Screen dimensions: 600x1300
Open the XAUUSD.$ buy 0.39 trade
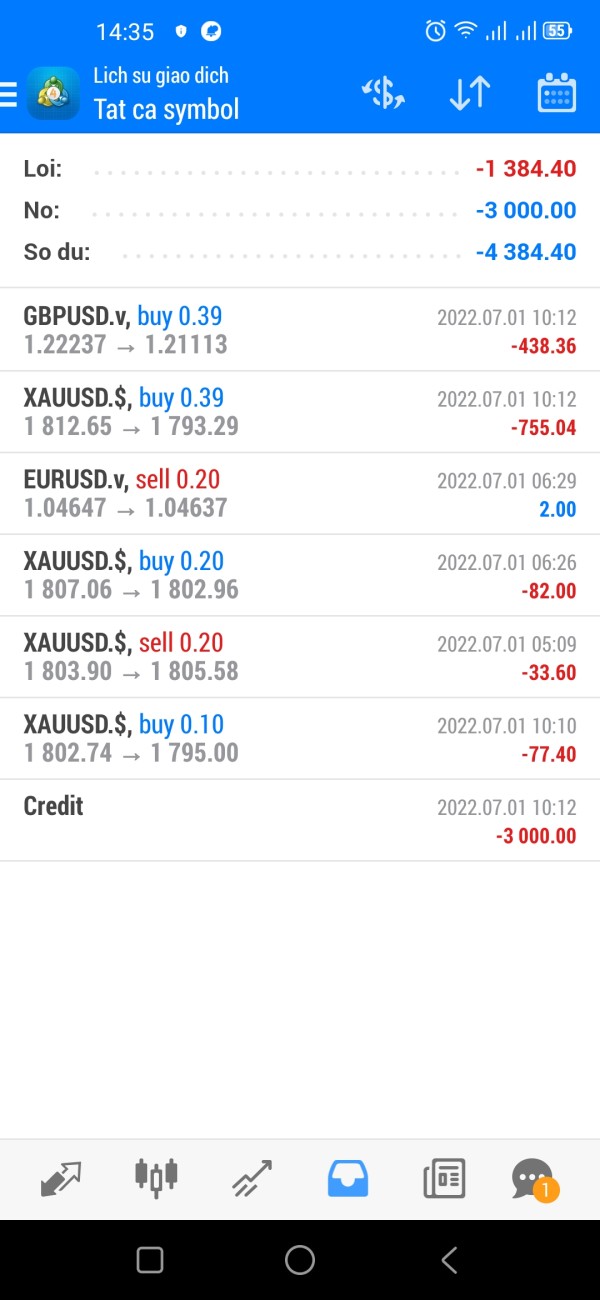click(300, 412)
